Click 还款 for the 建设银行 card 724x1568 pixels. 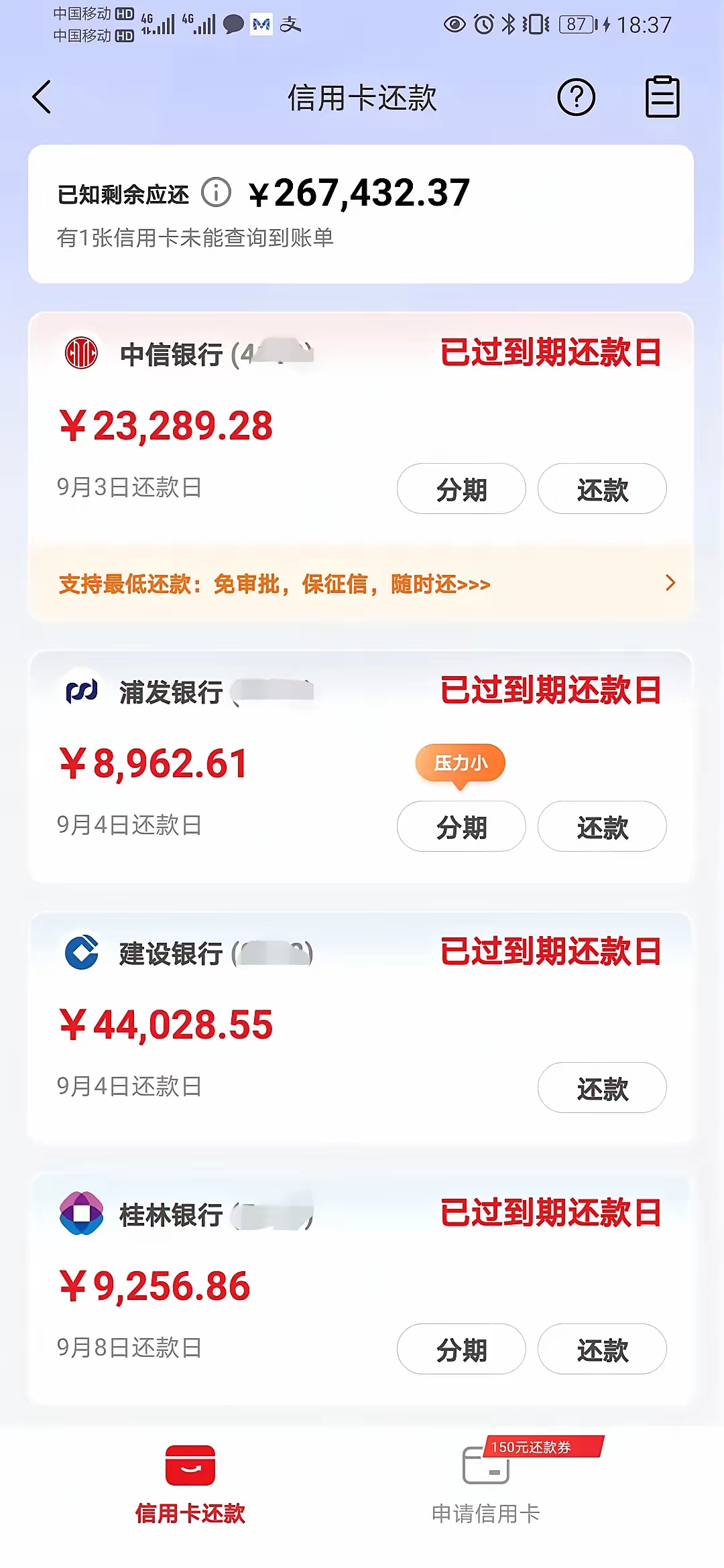coord(602,1088)
